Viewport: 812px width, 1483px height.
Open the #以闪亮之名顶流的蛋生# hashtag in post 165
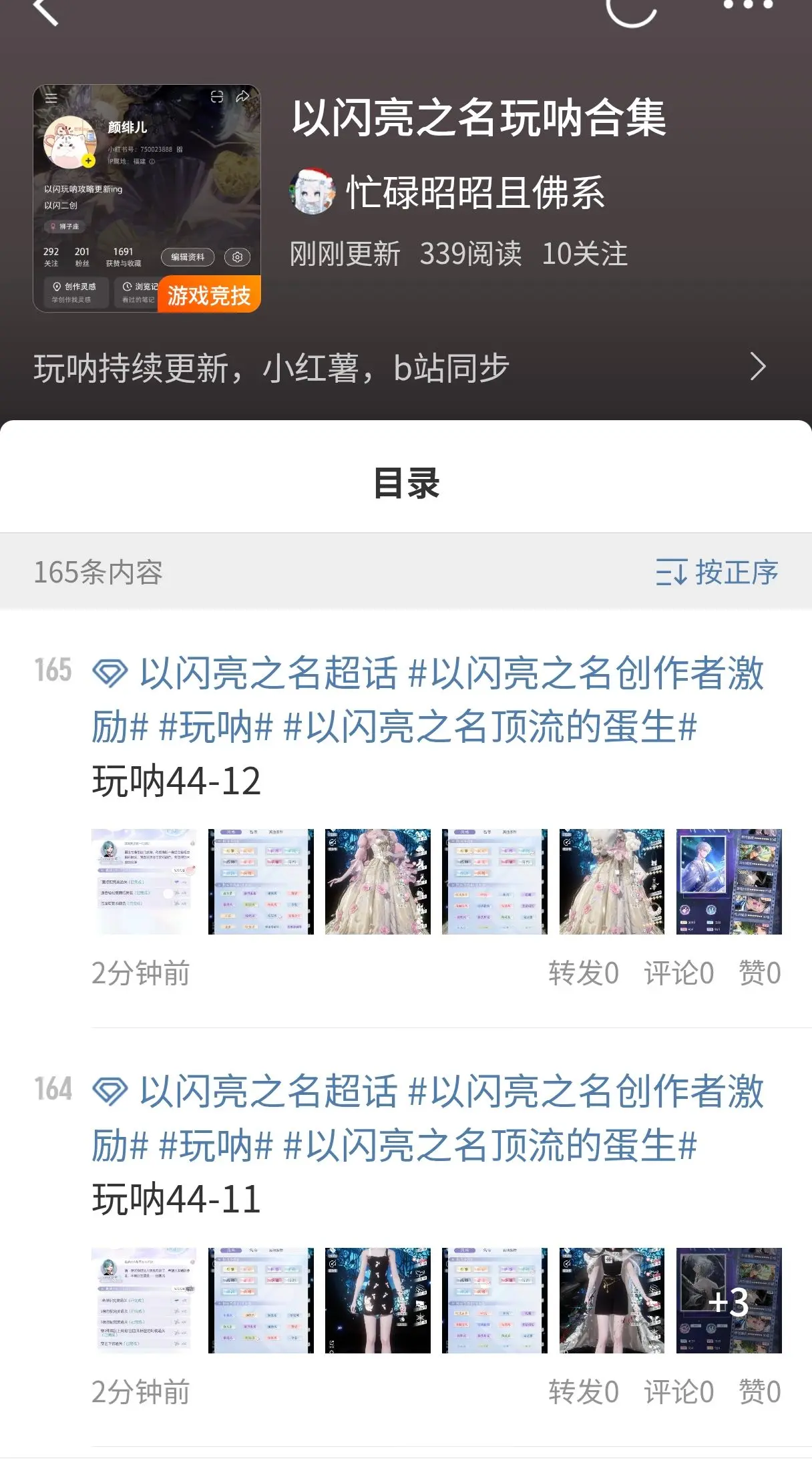click(491, 727)
